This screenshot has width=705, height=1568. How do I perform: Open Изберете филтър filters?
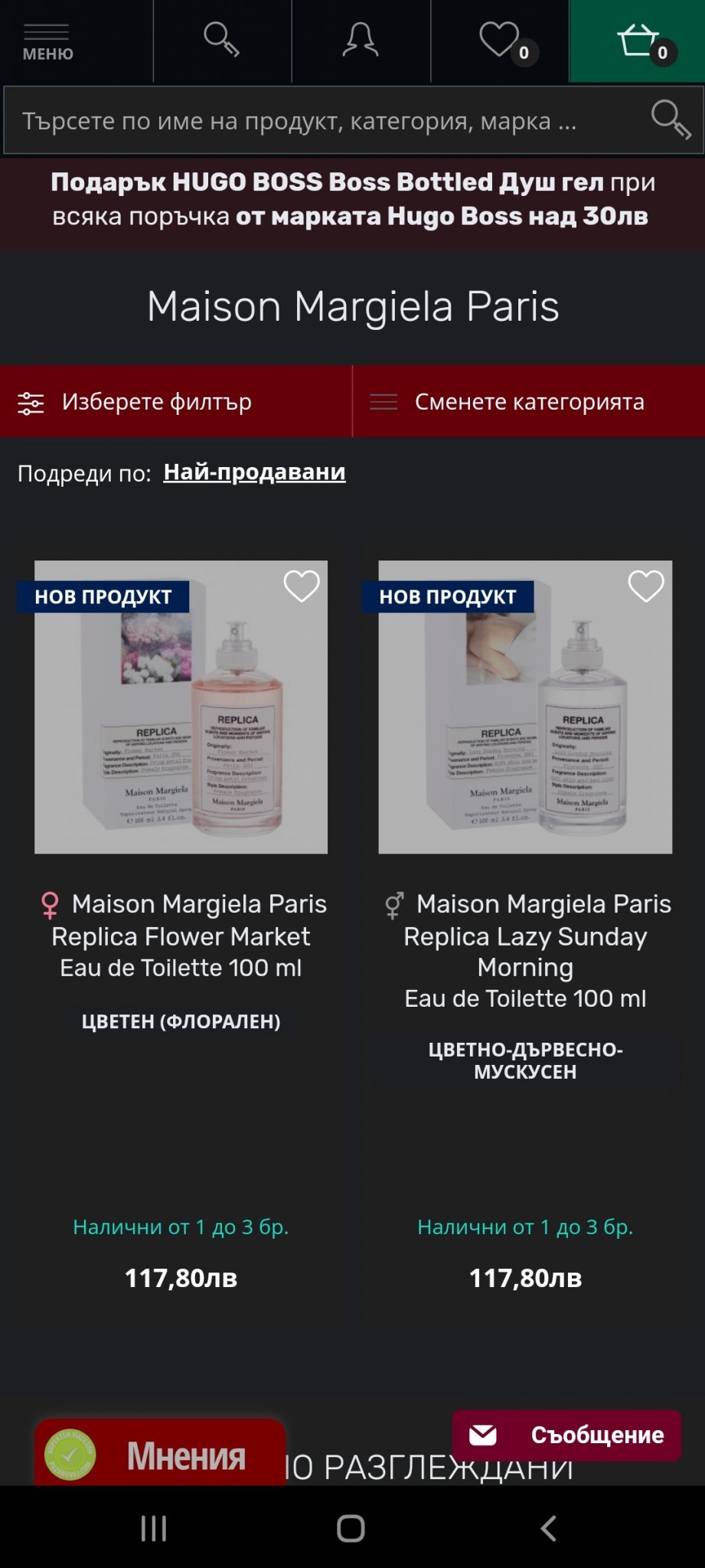coord(176,401)
